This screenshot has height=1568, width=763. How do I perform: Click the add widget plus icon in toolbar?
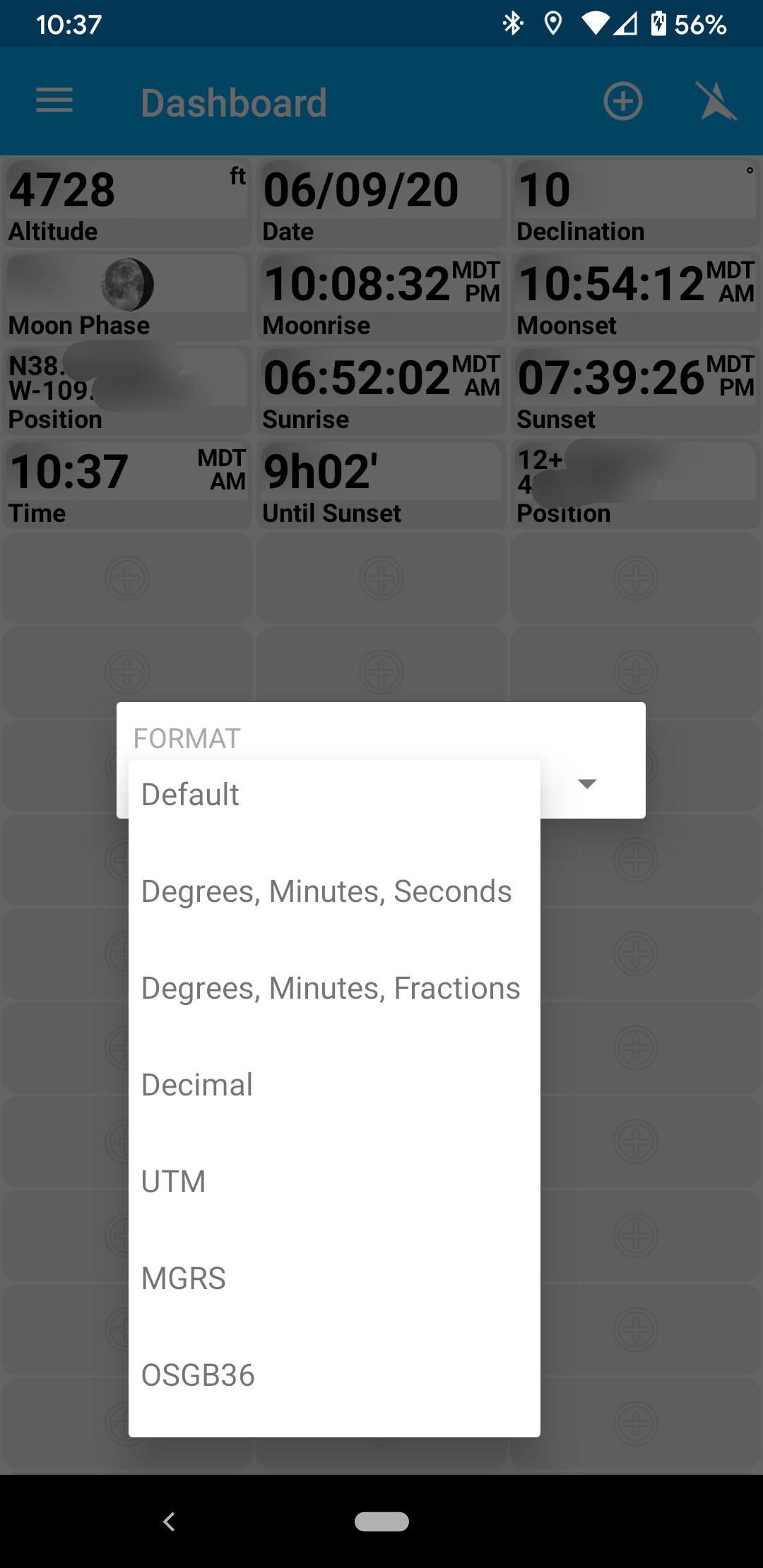(x=622, y=100)
